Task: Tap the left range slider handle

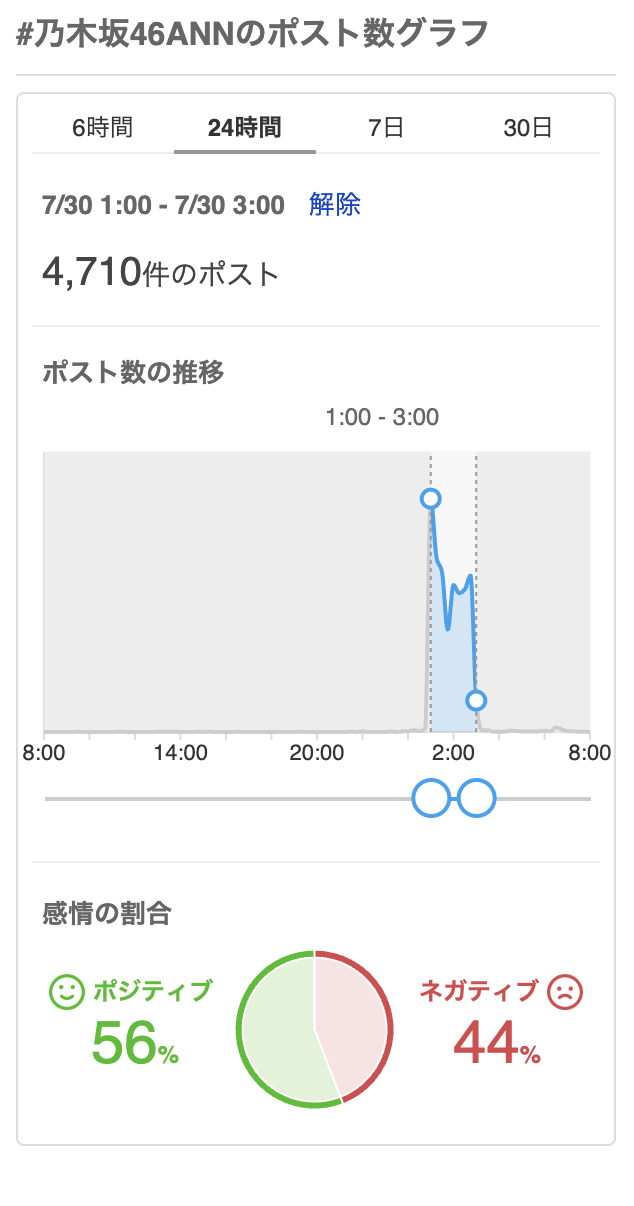Action: pos(432,798)
